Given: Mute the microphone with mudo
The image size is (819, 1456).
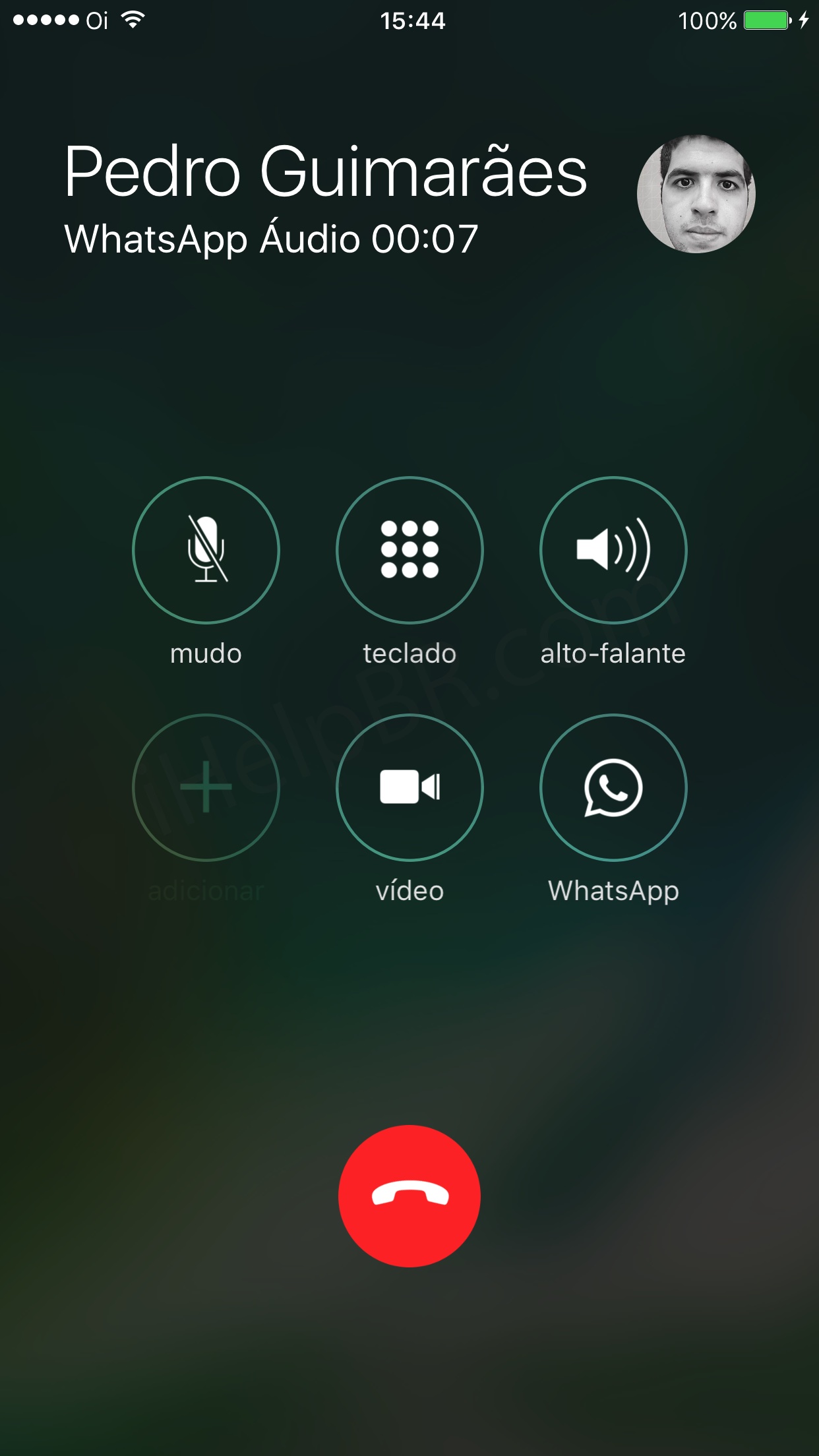Looking at the screenshot, I should pos(206,550).
